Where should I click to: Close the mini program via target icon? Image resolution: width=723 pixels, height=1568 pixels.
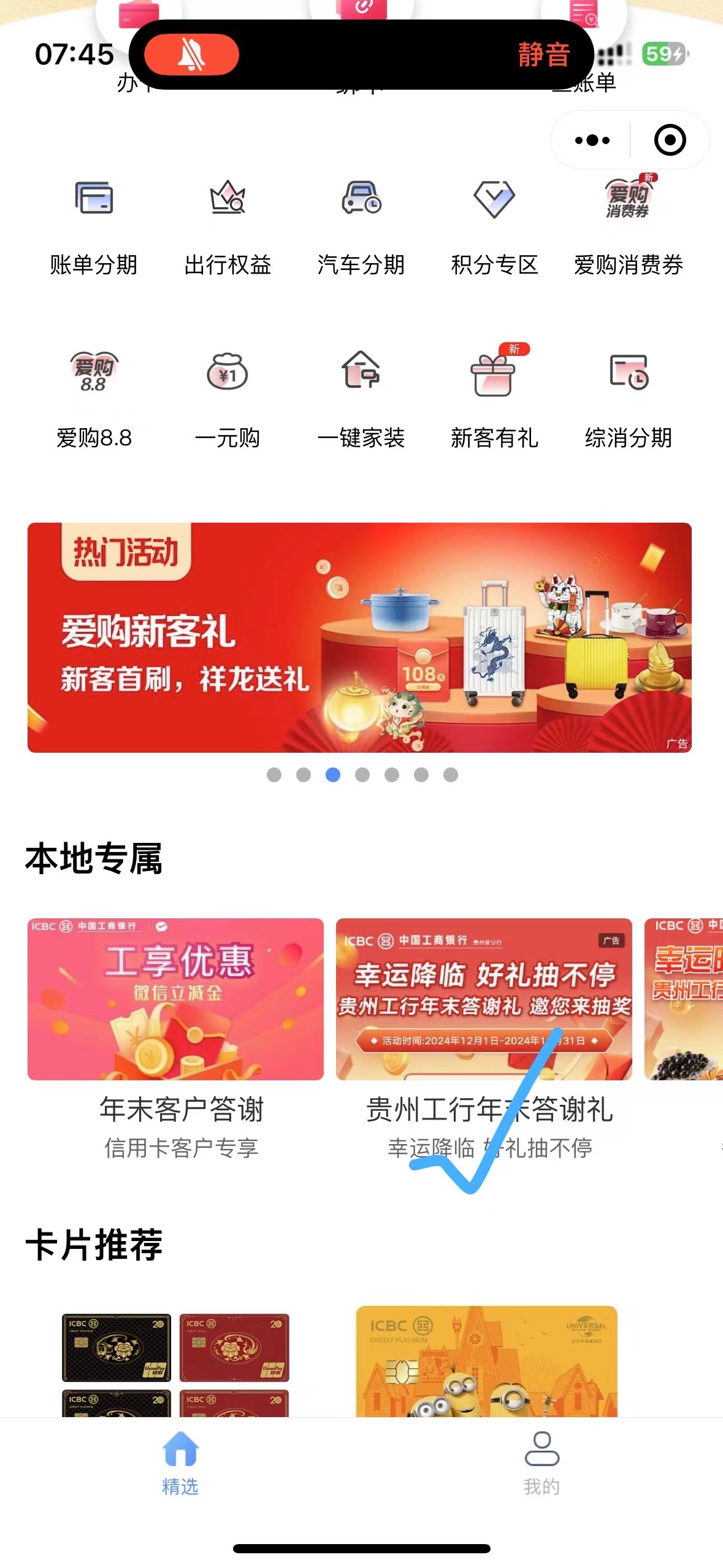point(669,140)
